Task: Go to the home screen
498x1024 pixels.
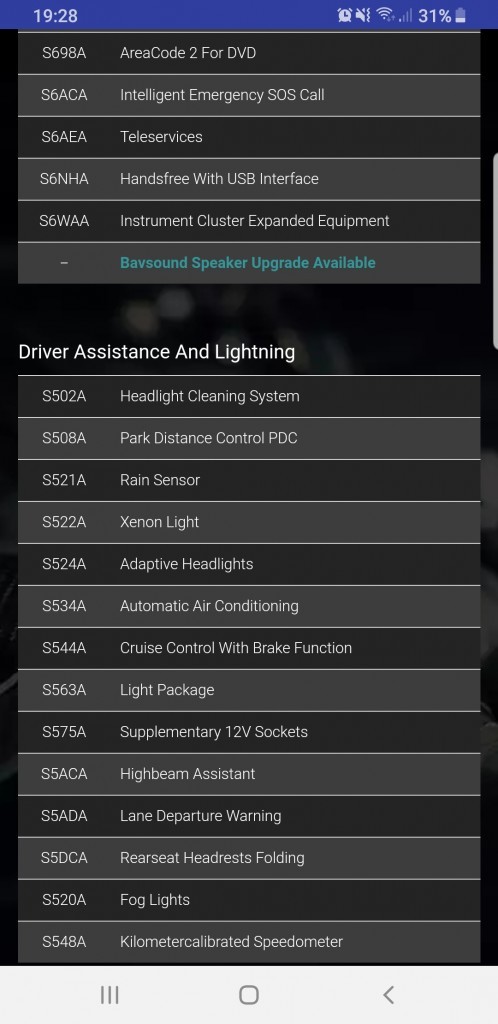Action: tap(249, 995)
